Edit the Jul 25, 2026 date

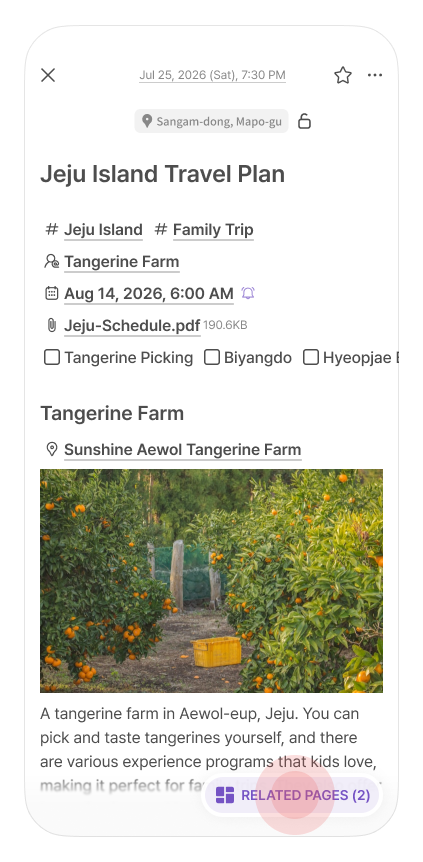pyautogui.click(x=212, y=75)
